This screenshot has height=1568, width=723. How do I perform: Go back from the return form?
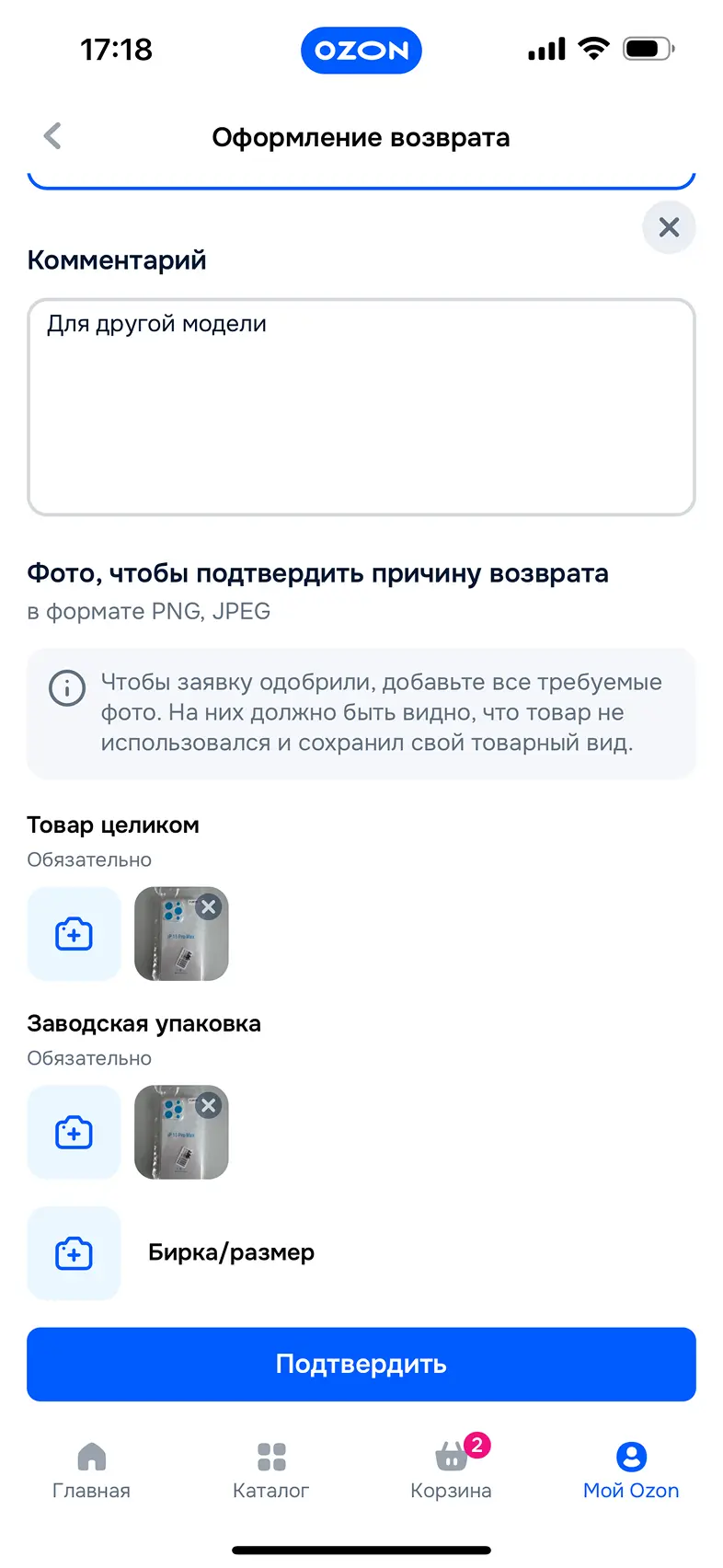52,136
